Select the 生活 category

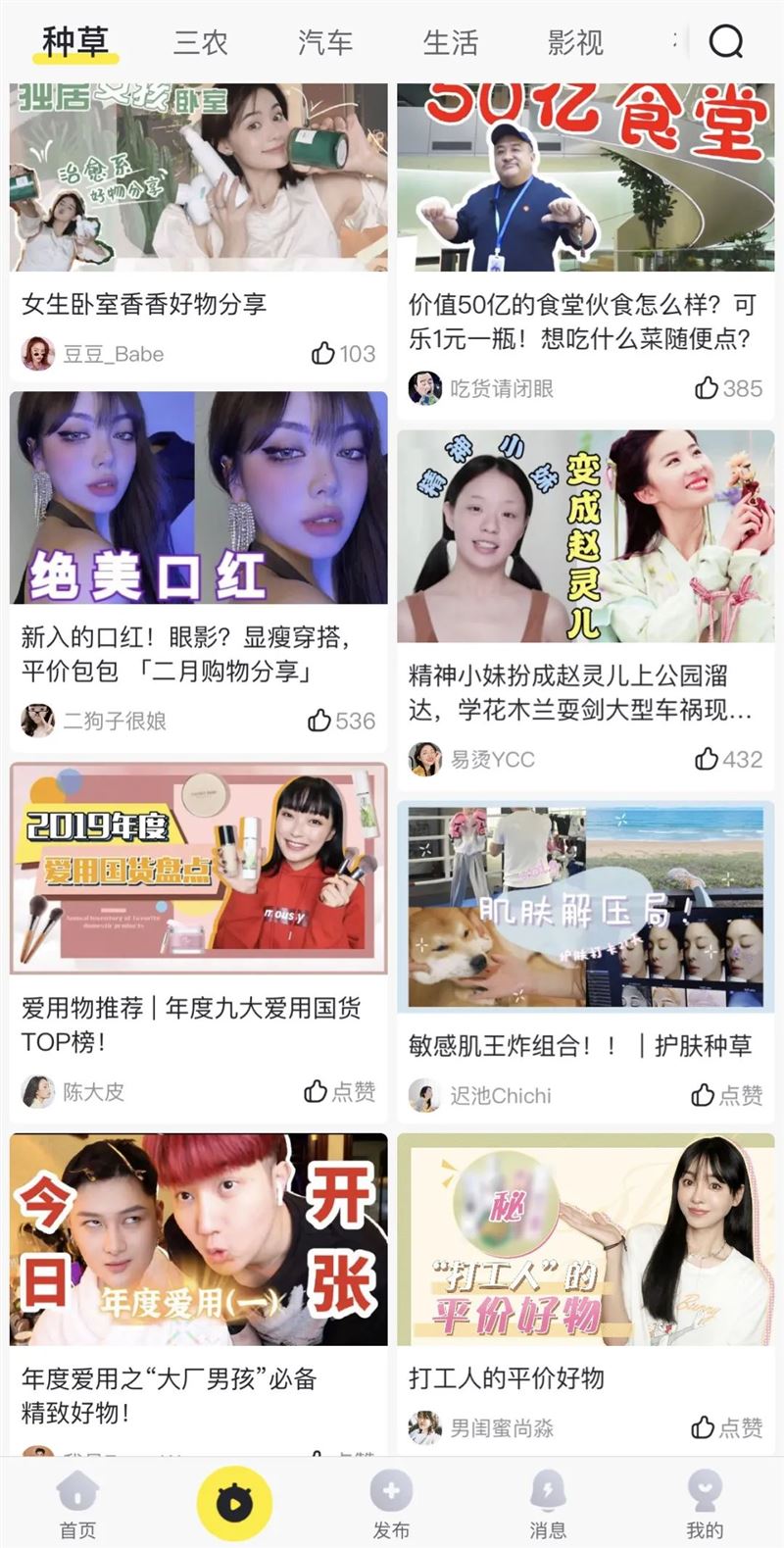click(x=451, y=43)
